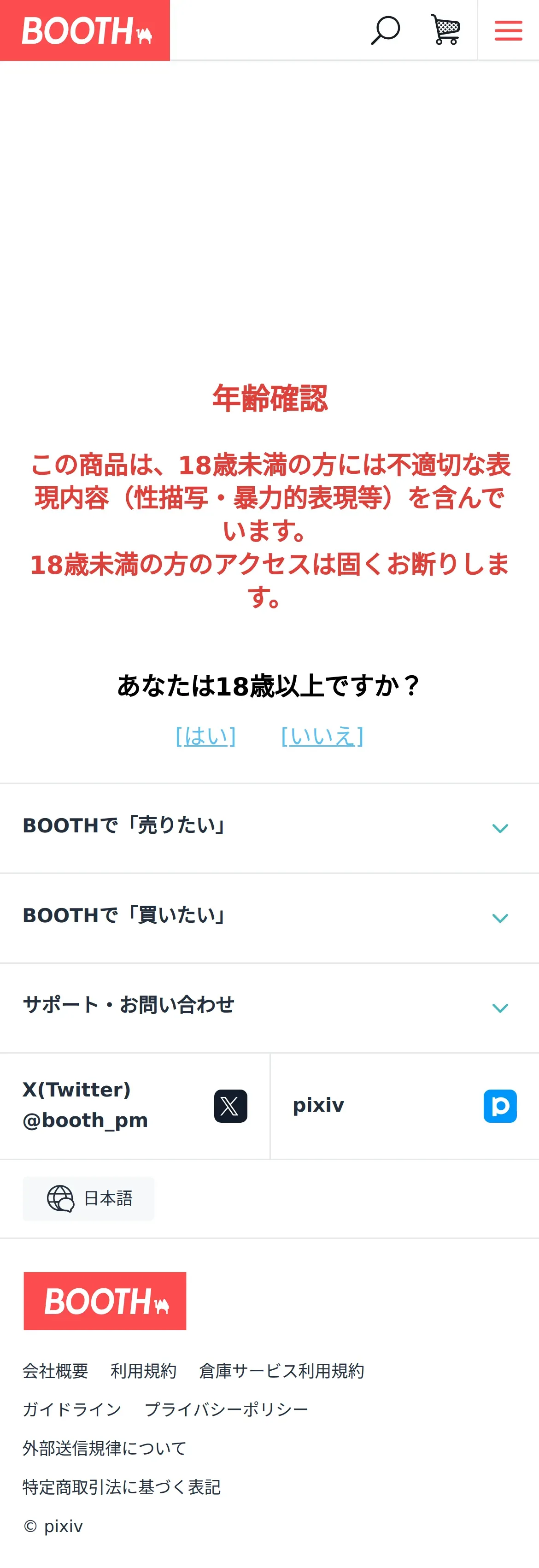The height and width of the screenshot is (1568, 539).
Task: Open 外部送信規律について
Action: [x=105, y=1448]
